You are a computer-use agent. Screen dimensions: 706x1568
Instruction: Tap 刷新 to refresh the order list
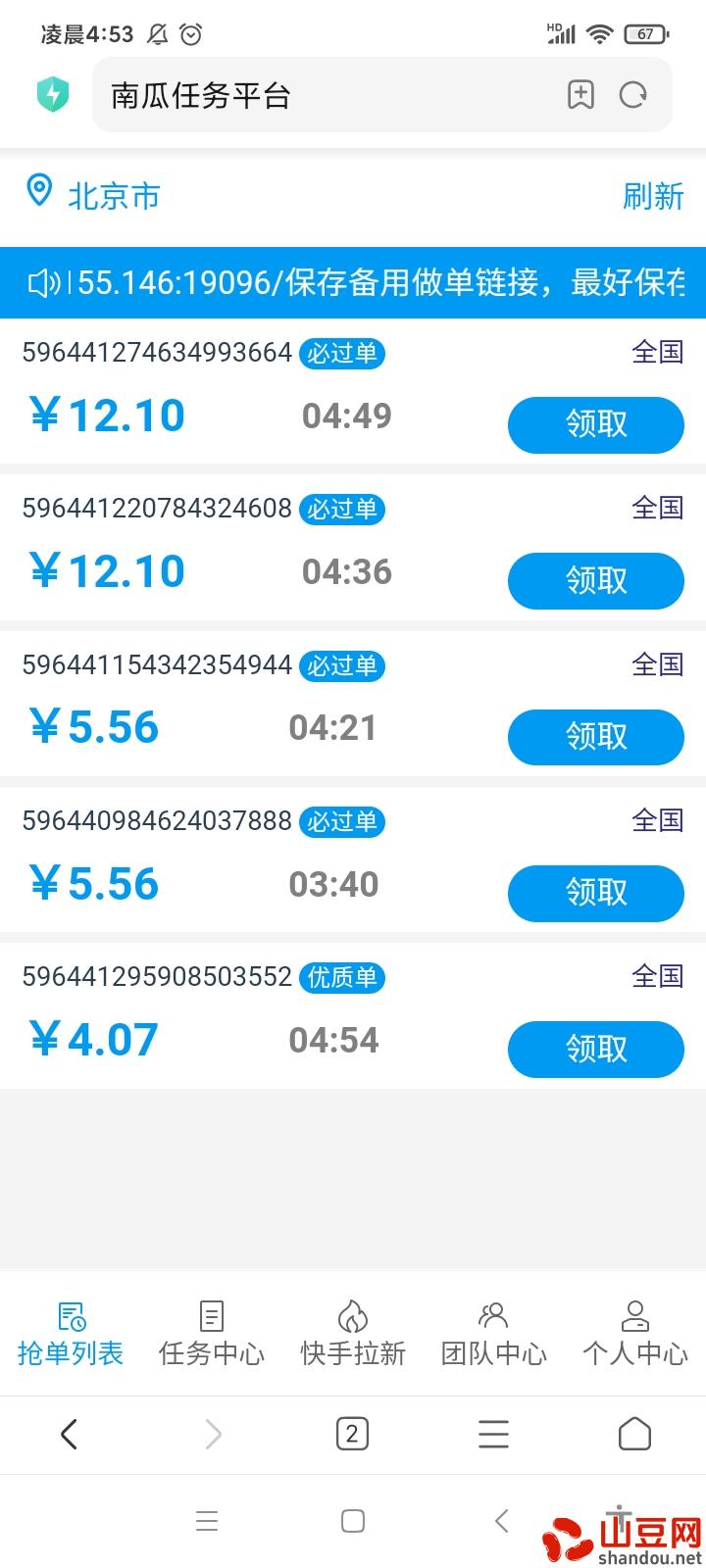point(653,196)
